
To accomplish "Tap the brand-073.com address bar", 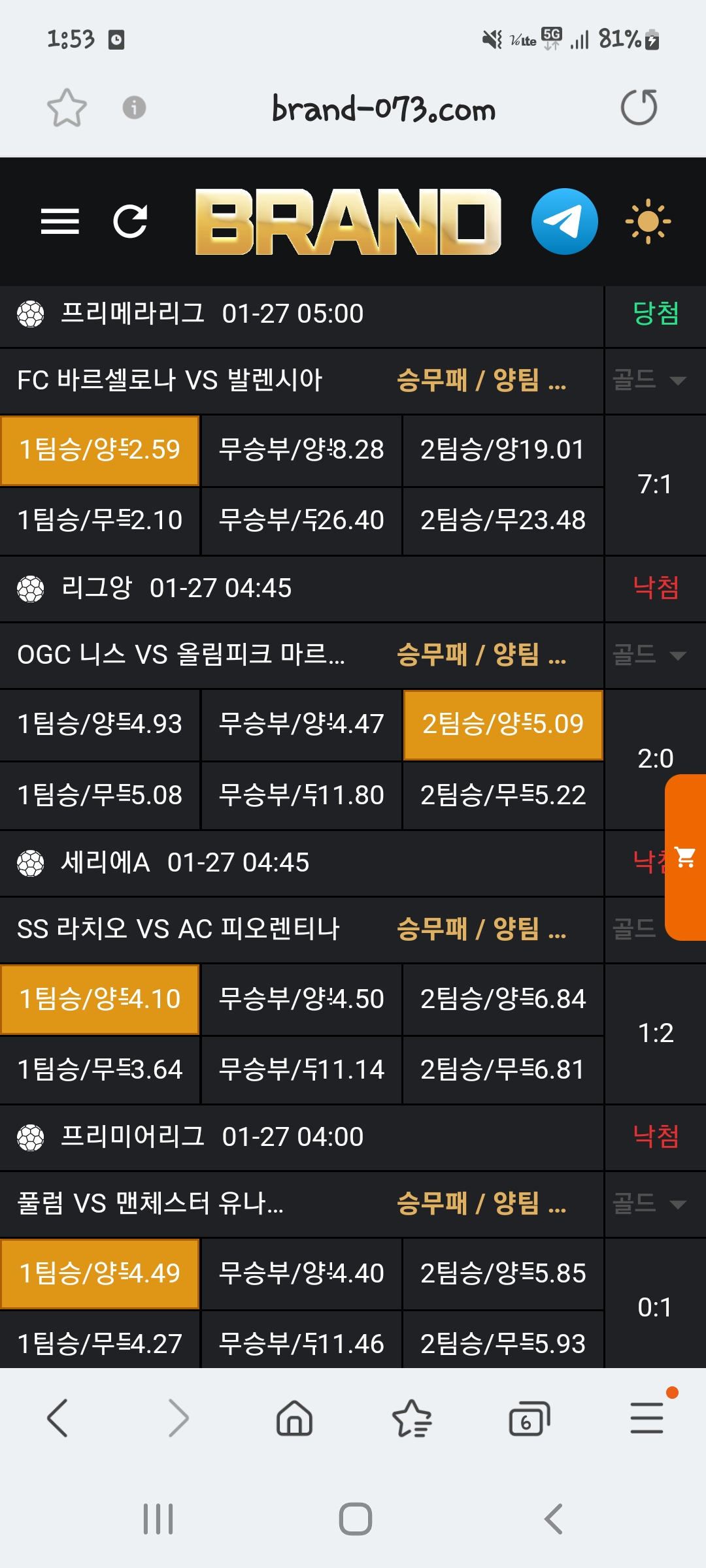I will 384,108.
